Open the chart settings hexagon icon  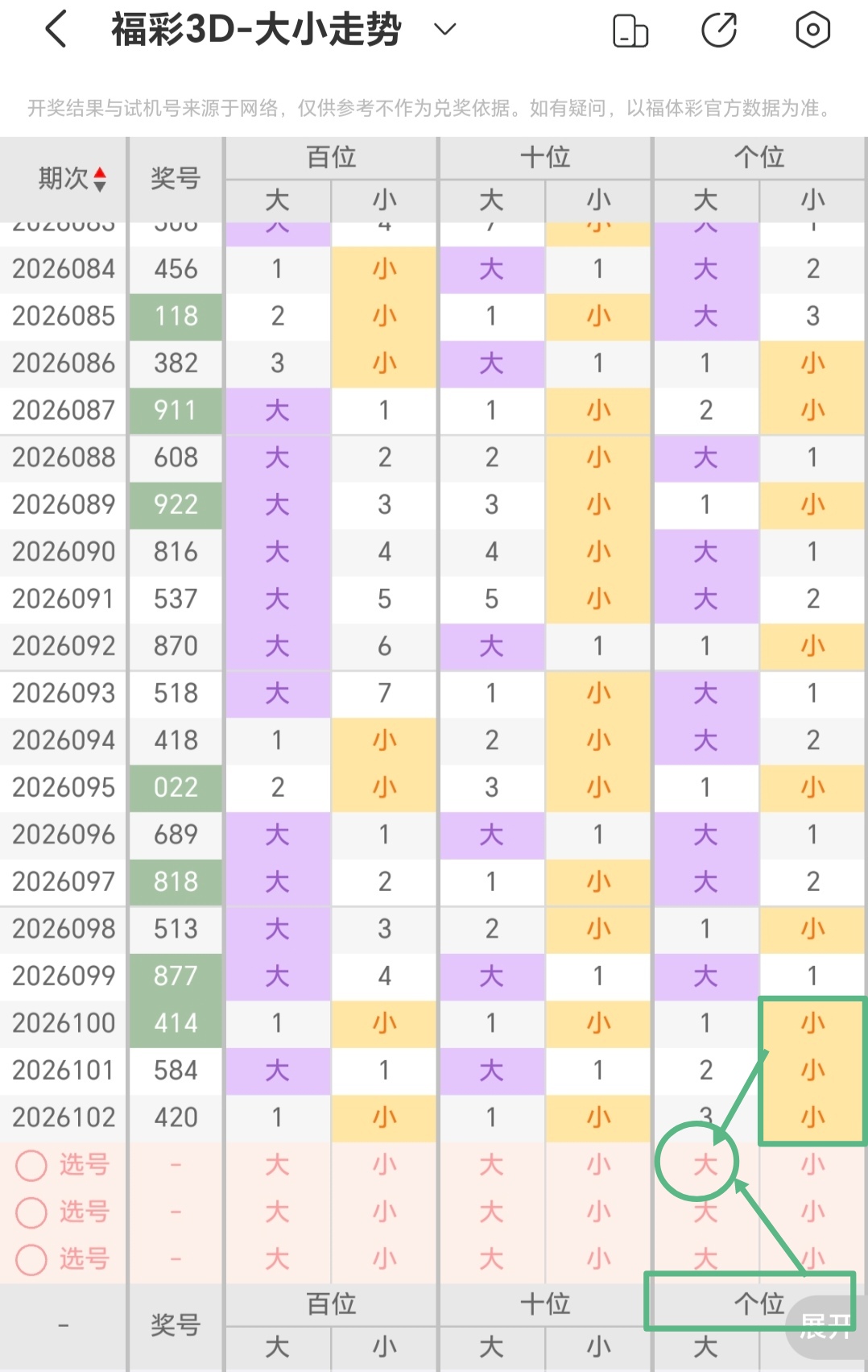[x=812, y=31]
